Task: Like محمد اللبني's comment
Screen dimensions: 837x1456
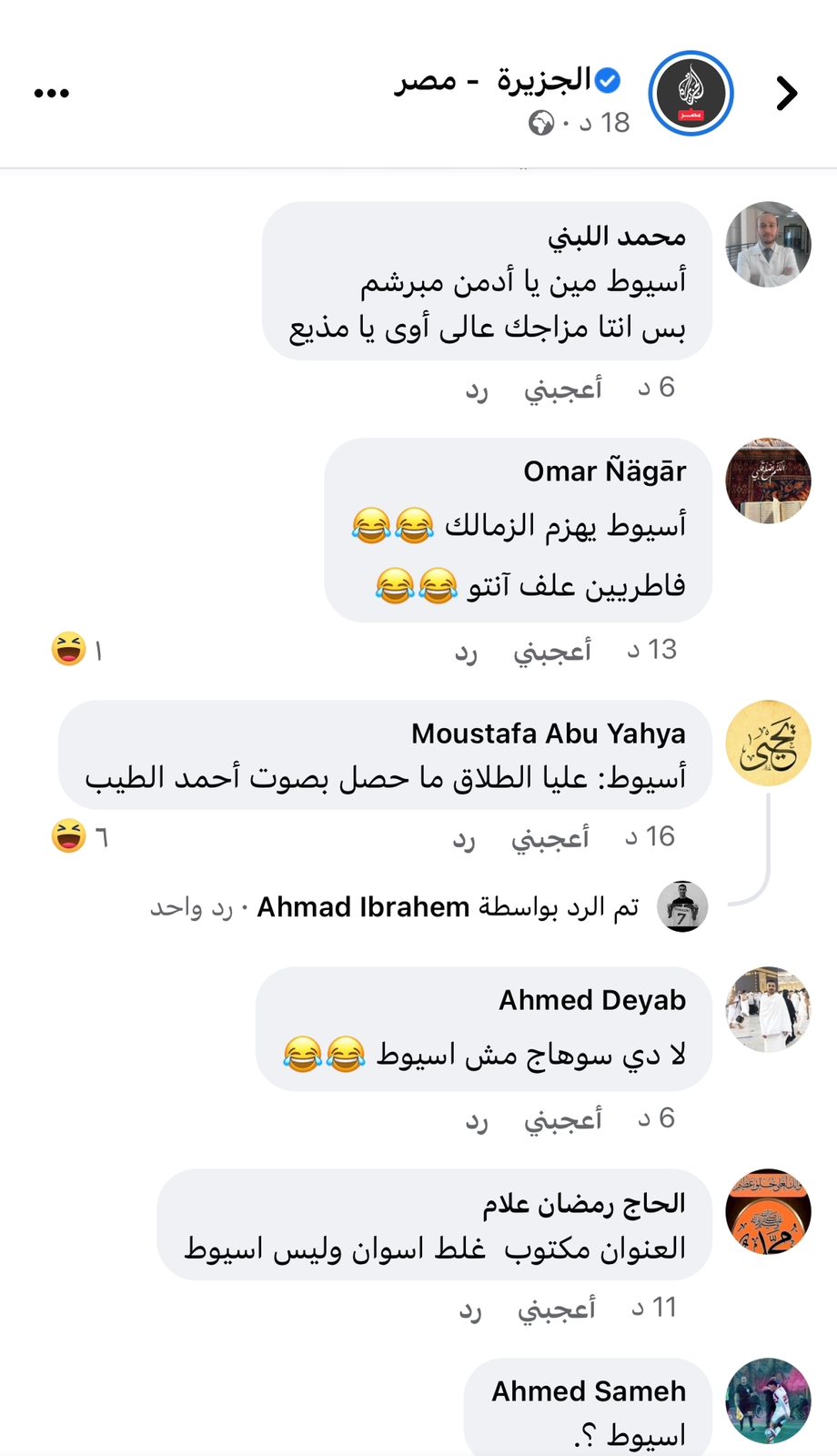Action: [x=562, y=389]
